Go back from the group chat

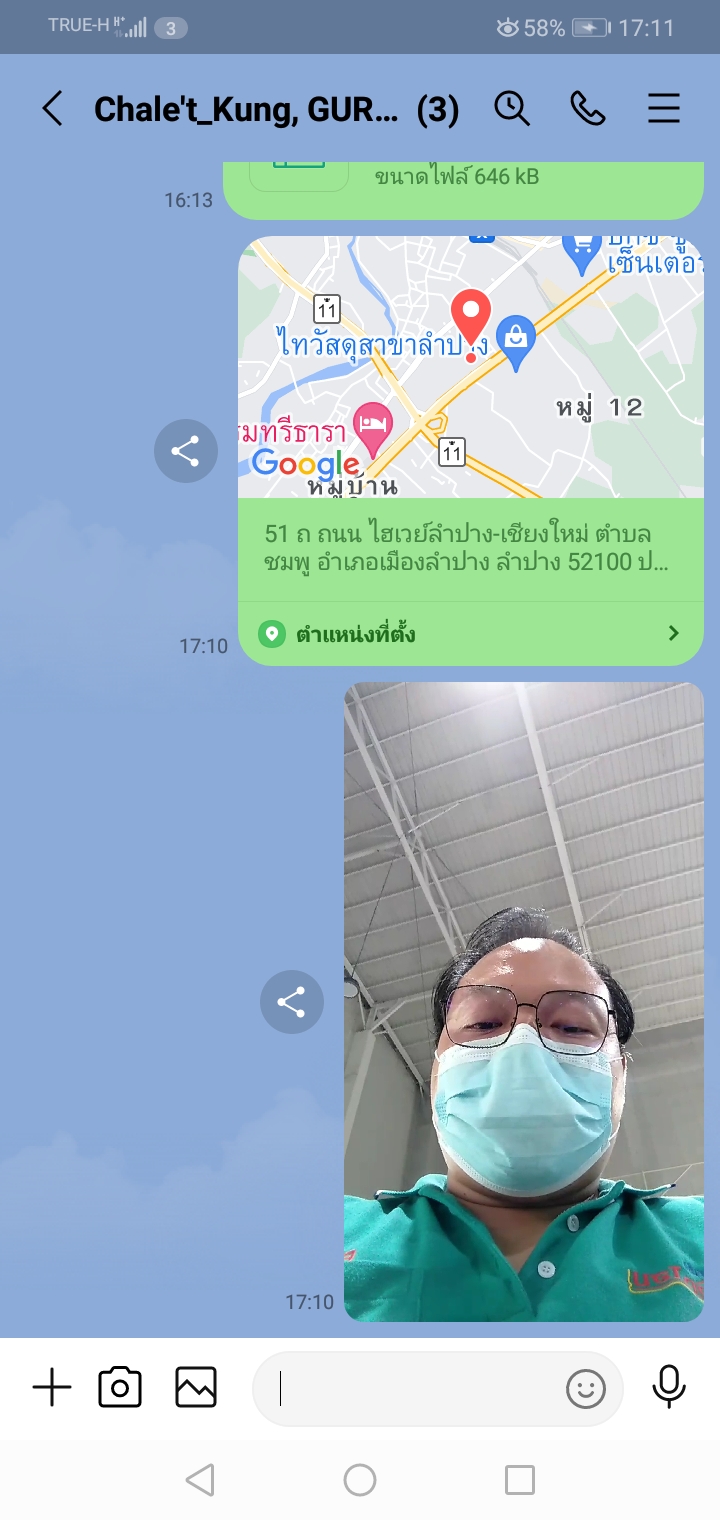coord(52,108)
